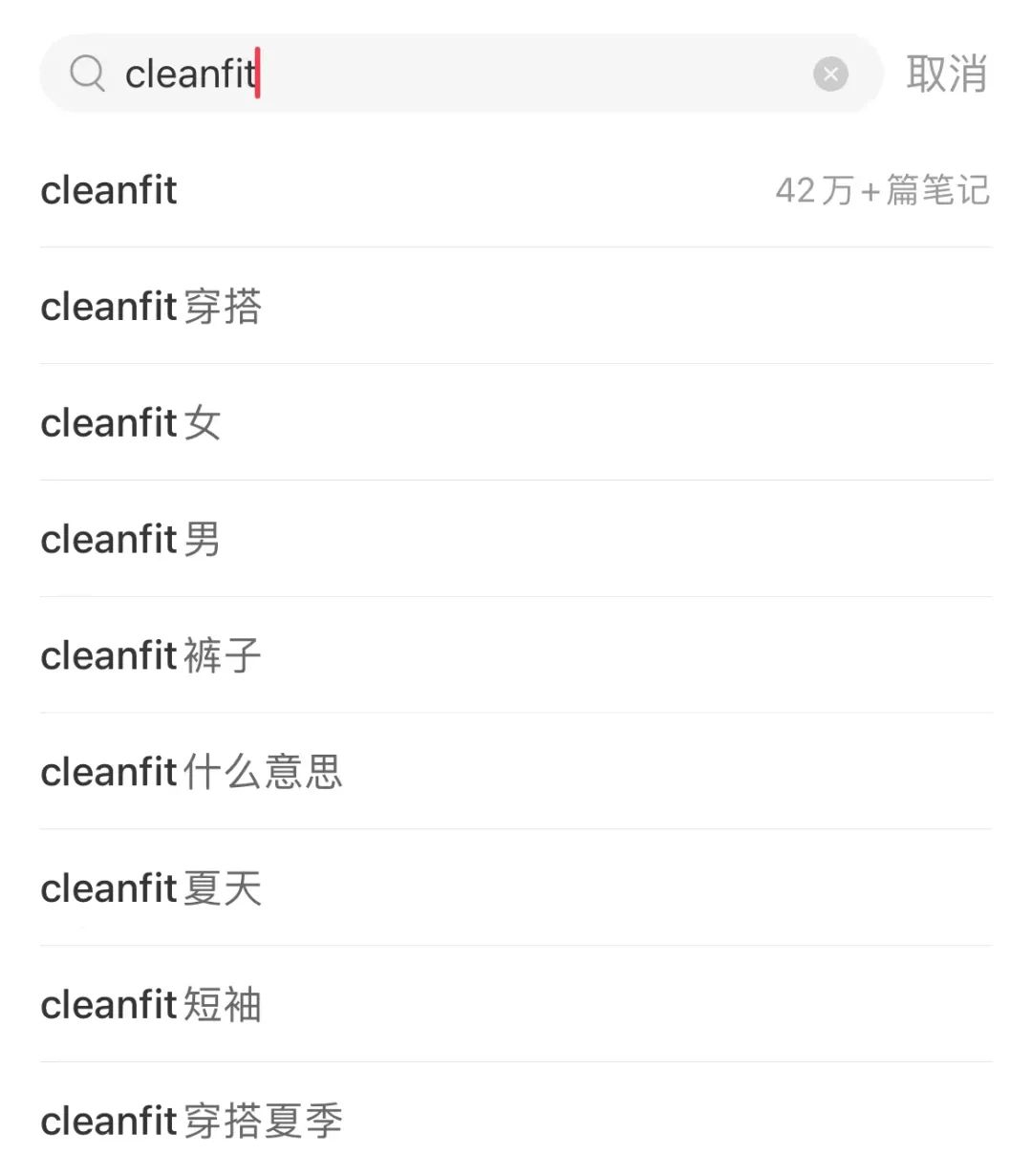This screenshot has width=1032, height=1176.
Task: Select the plain cleanfit suggestion with 42万+篇笔记
Action: click(x=516, y=190)
